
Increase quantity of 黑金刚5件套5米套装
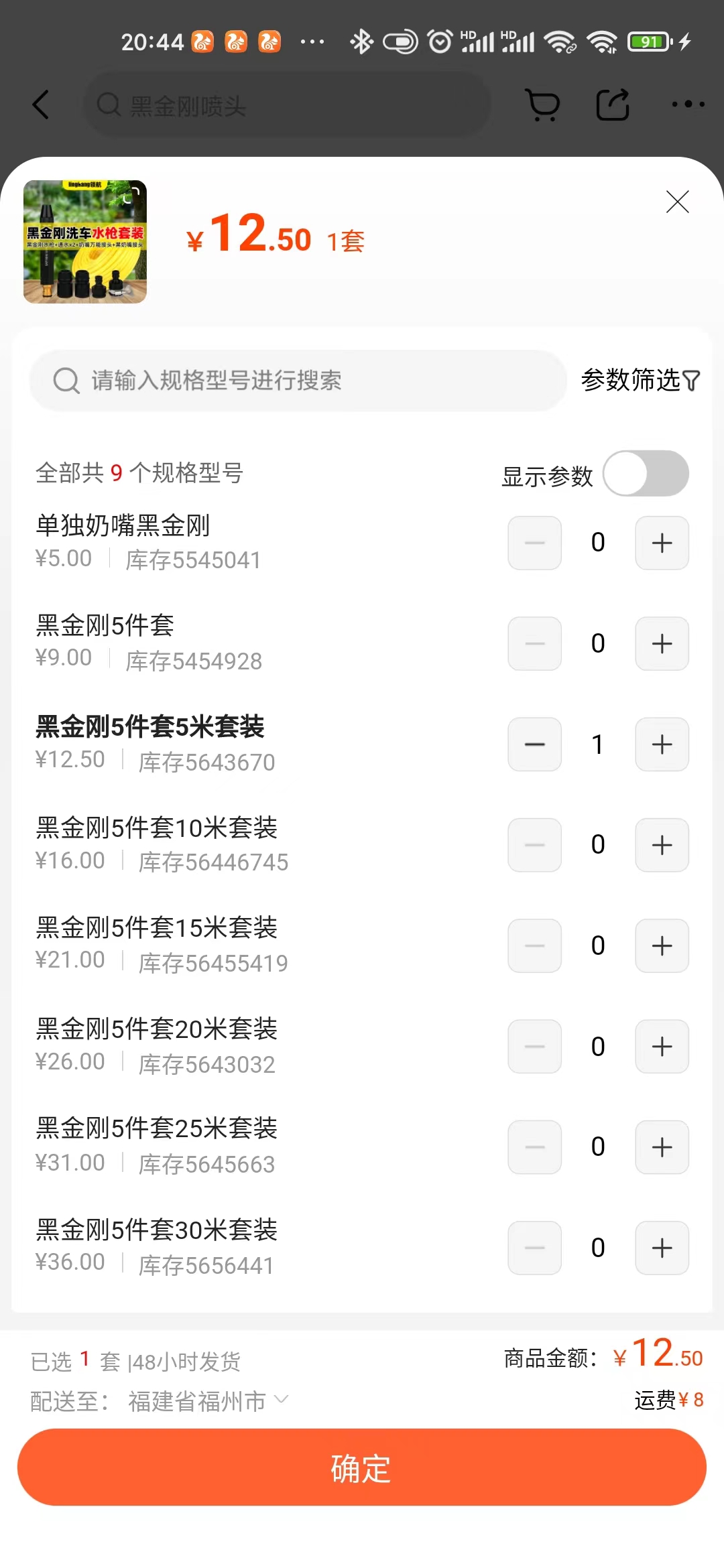tap(662, 744)
